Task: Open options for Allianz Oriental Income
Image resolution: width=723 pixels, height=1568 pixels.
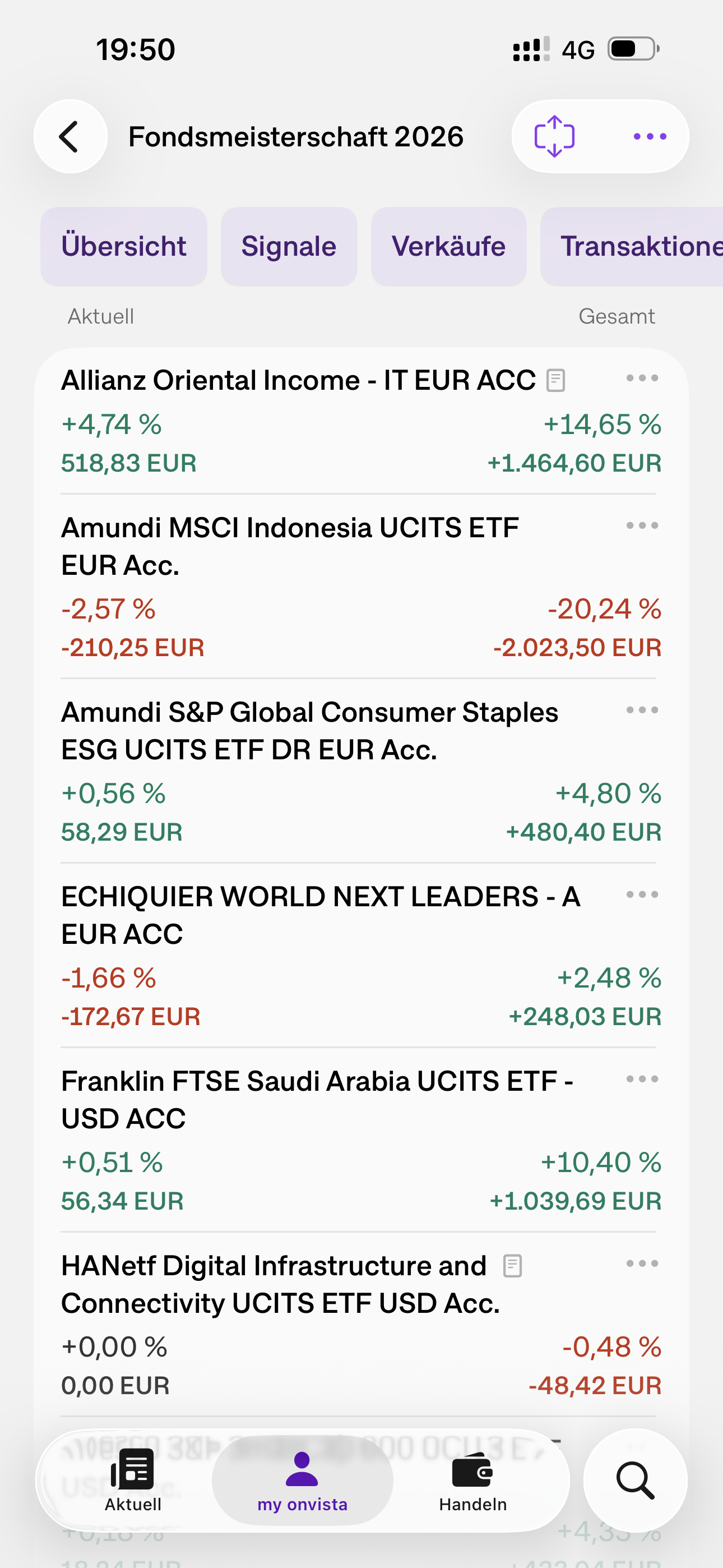Action: click(642, 378)
